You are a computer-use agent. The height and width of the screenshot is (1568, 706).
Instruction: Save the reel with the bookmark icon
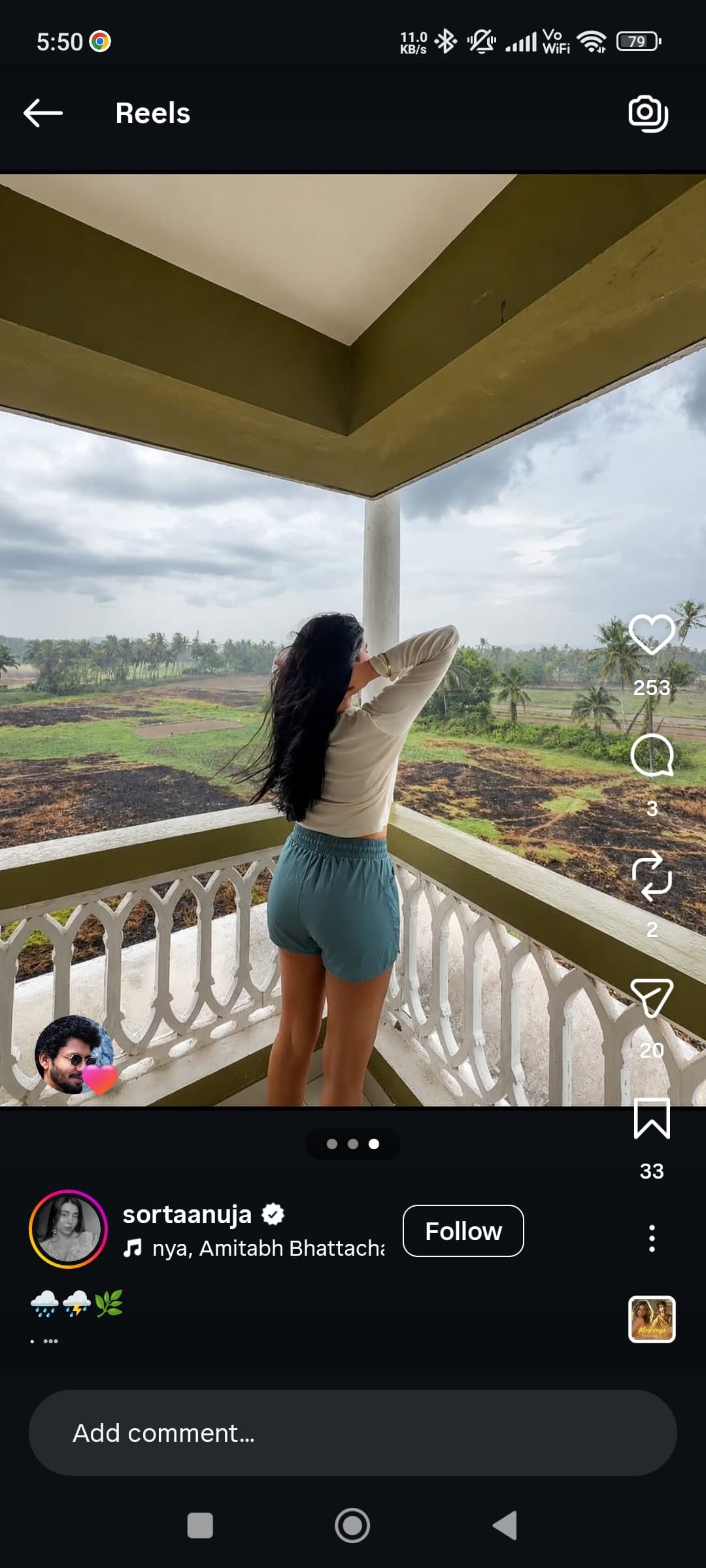[652, 1119]
